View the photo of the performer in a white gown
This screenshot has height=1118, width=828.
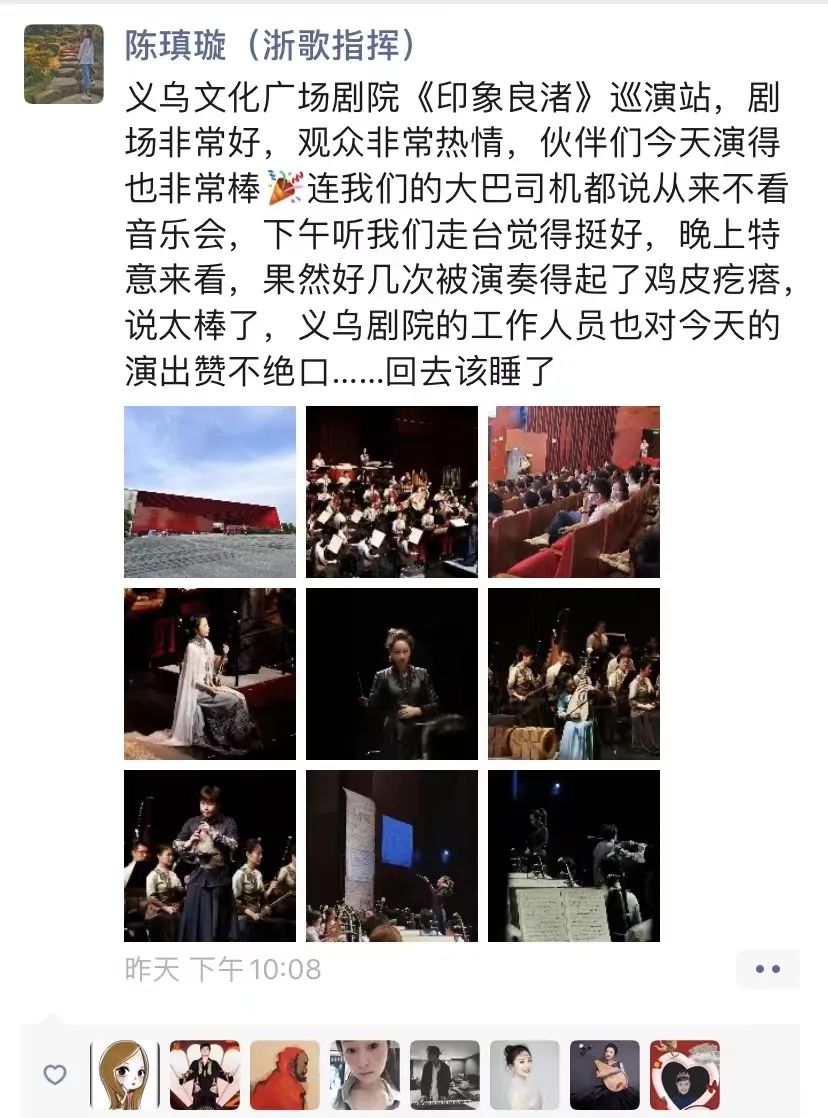(x=210, y=674)
